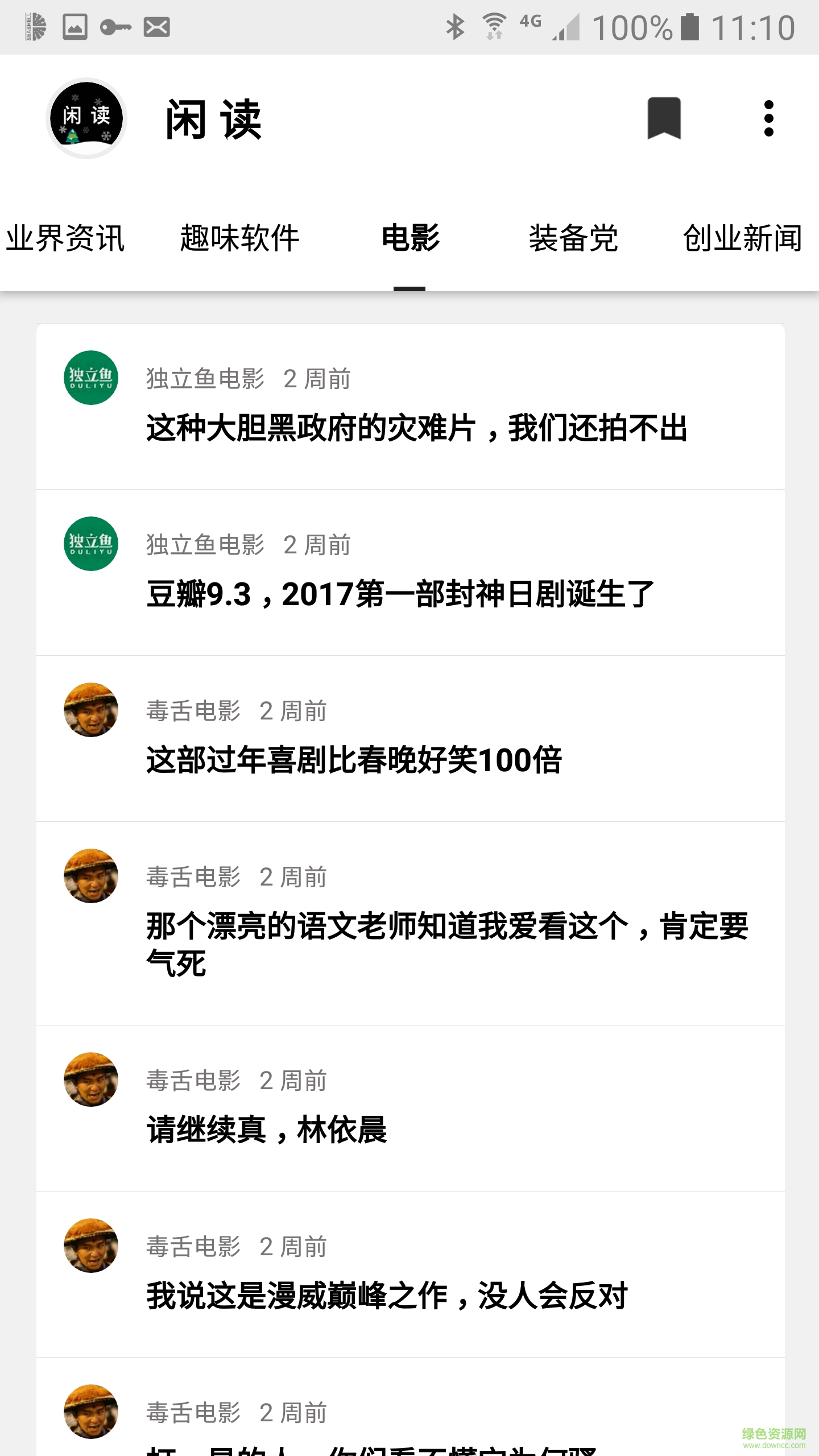Select the 电影 tab

[x=410, y=238]
